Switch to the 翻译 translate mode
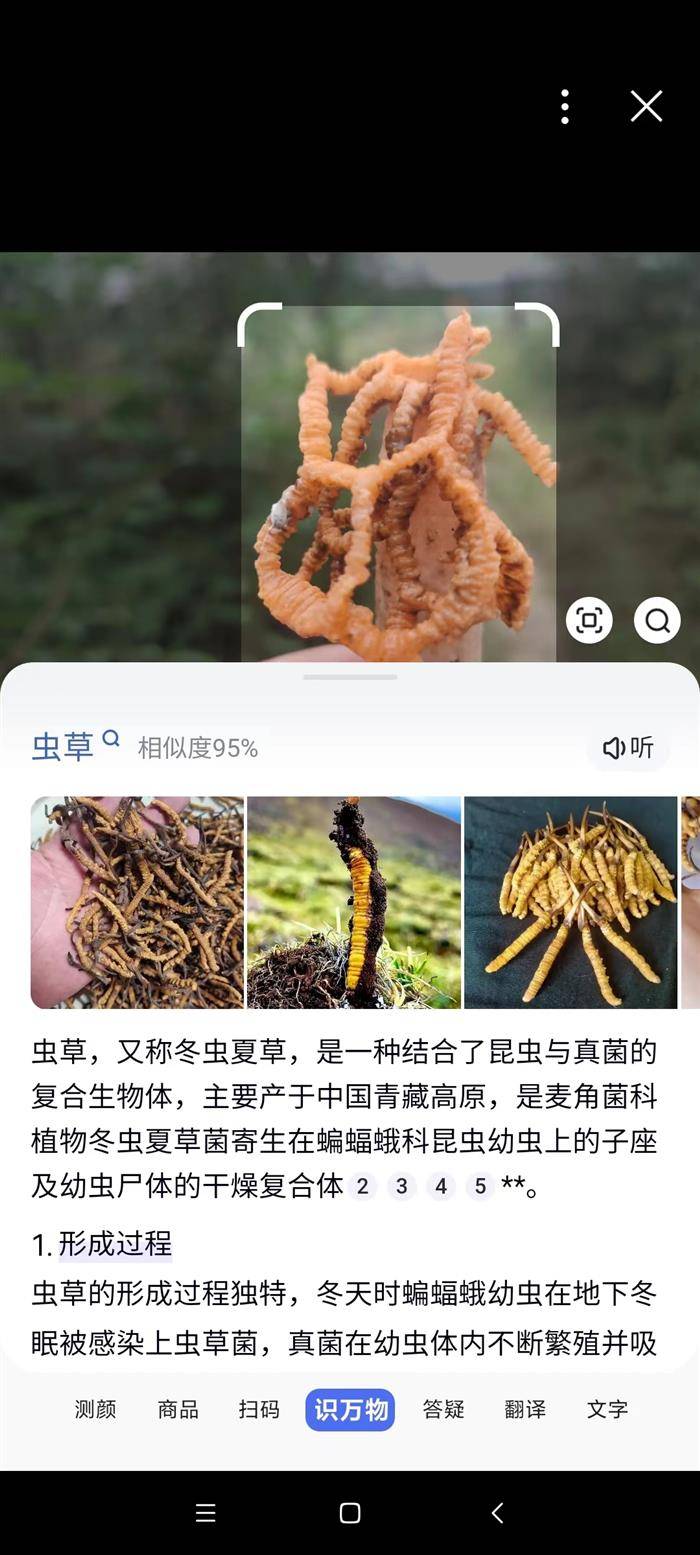The width and height of the screenshot is (700, 1555). (525, 1409)
